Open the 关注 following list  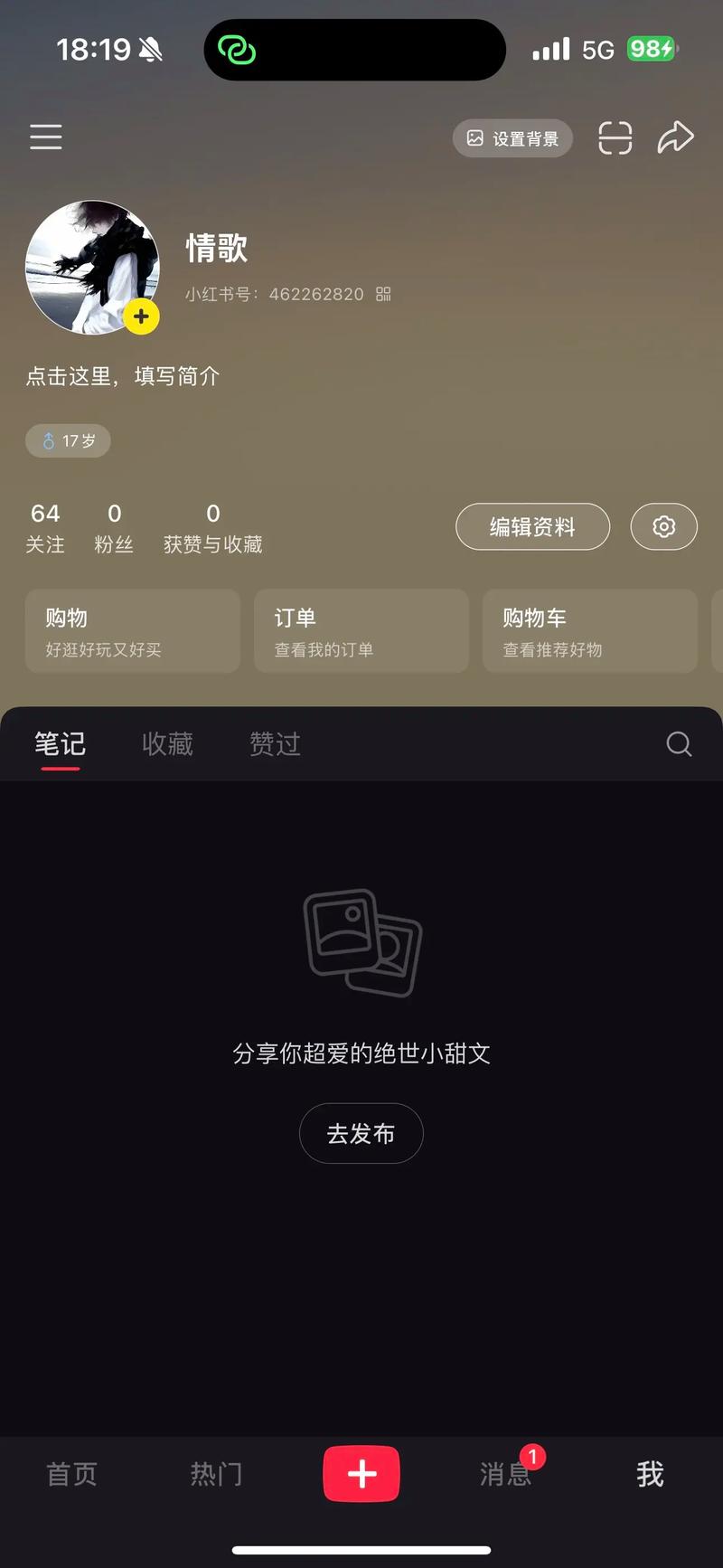pyautogui.click(x=45, y=528)
